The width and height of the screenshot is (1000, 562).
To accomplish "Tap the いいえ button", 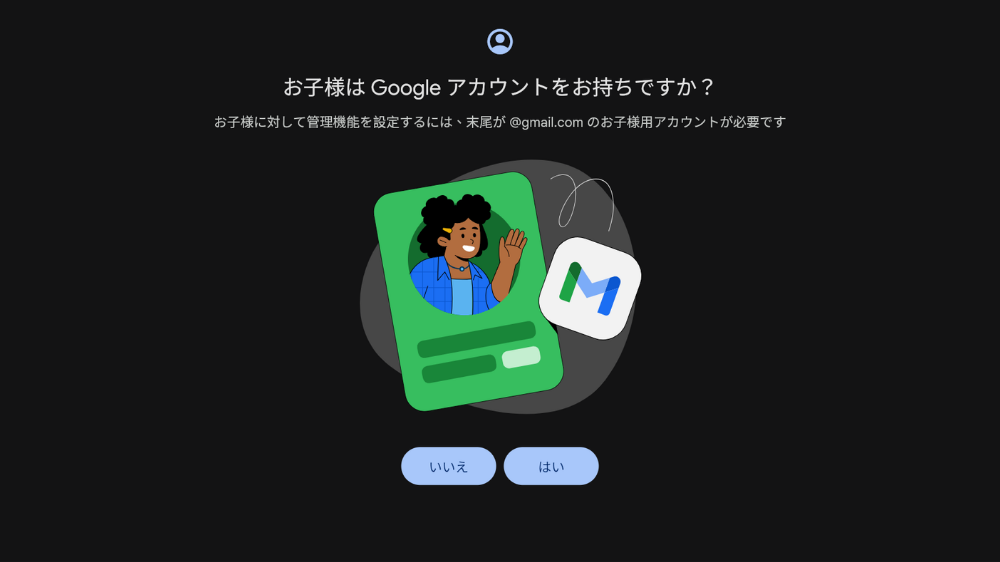I will point(448,466).
